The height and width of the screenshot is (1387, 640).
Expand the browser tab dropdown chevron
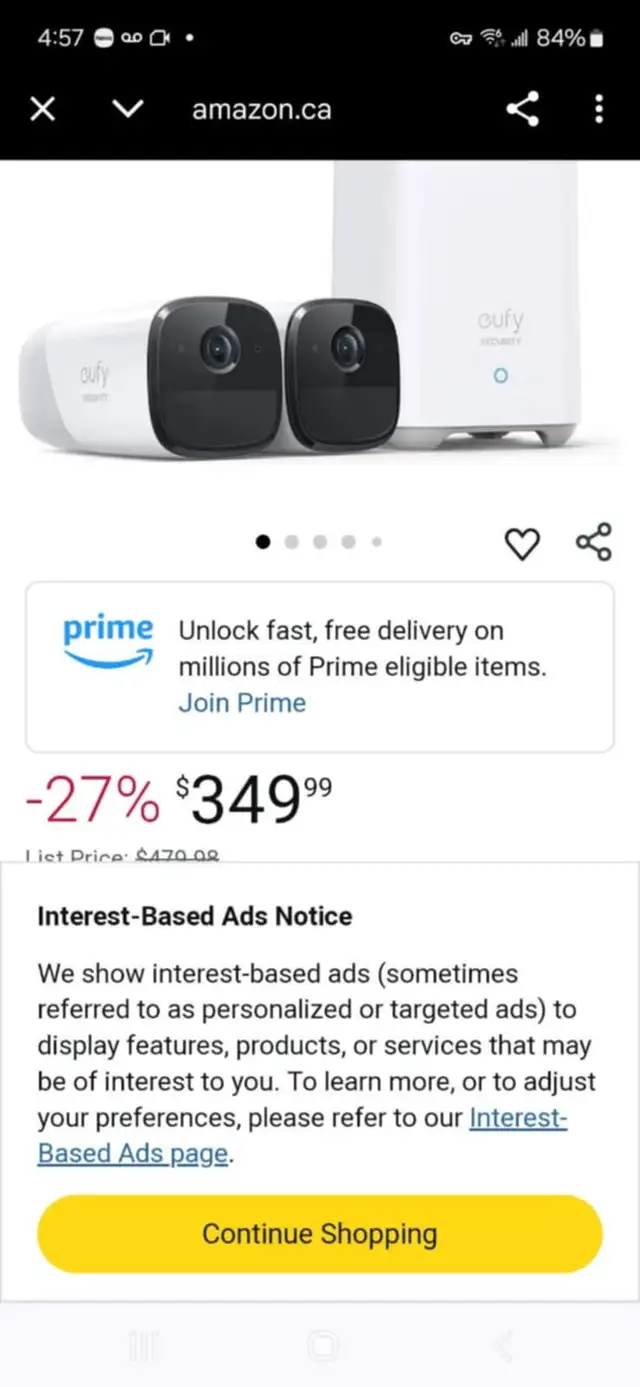click(128, 109)
